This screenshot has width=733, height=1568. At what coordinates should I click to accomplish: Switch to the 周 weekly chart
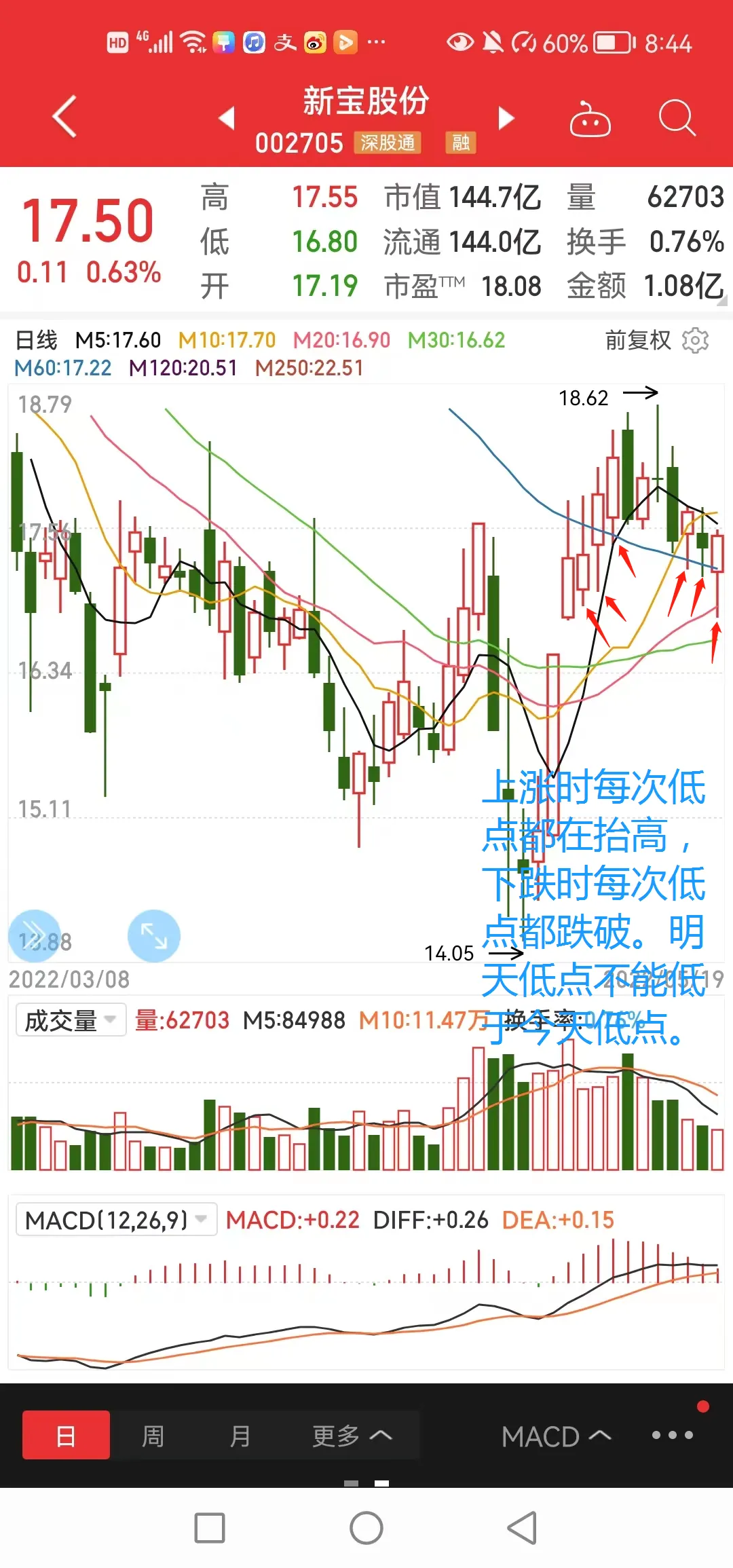point(153,1435)
